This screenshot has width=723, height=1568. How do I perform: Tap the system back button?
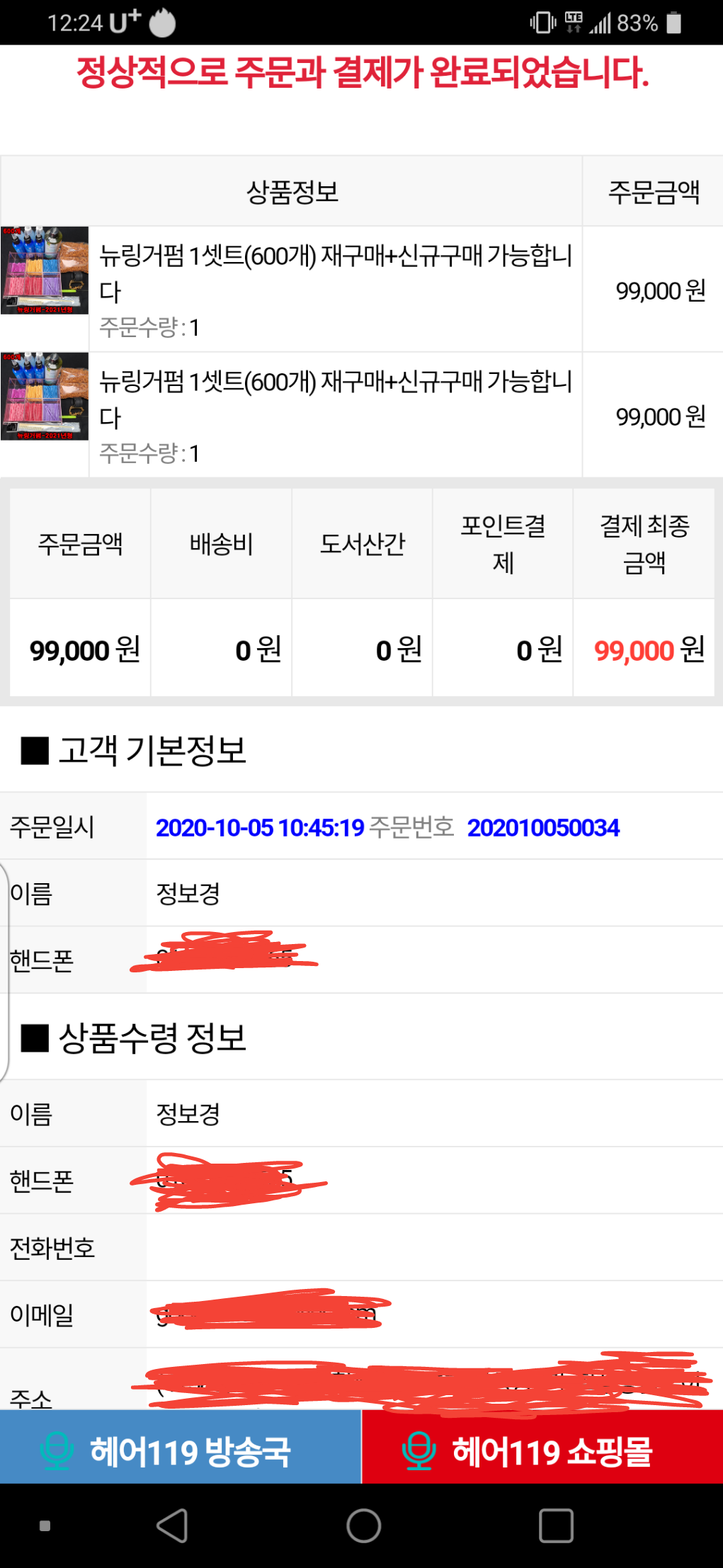click(172, 1526)
